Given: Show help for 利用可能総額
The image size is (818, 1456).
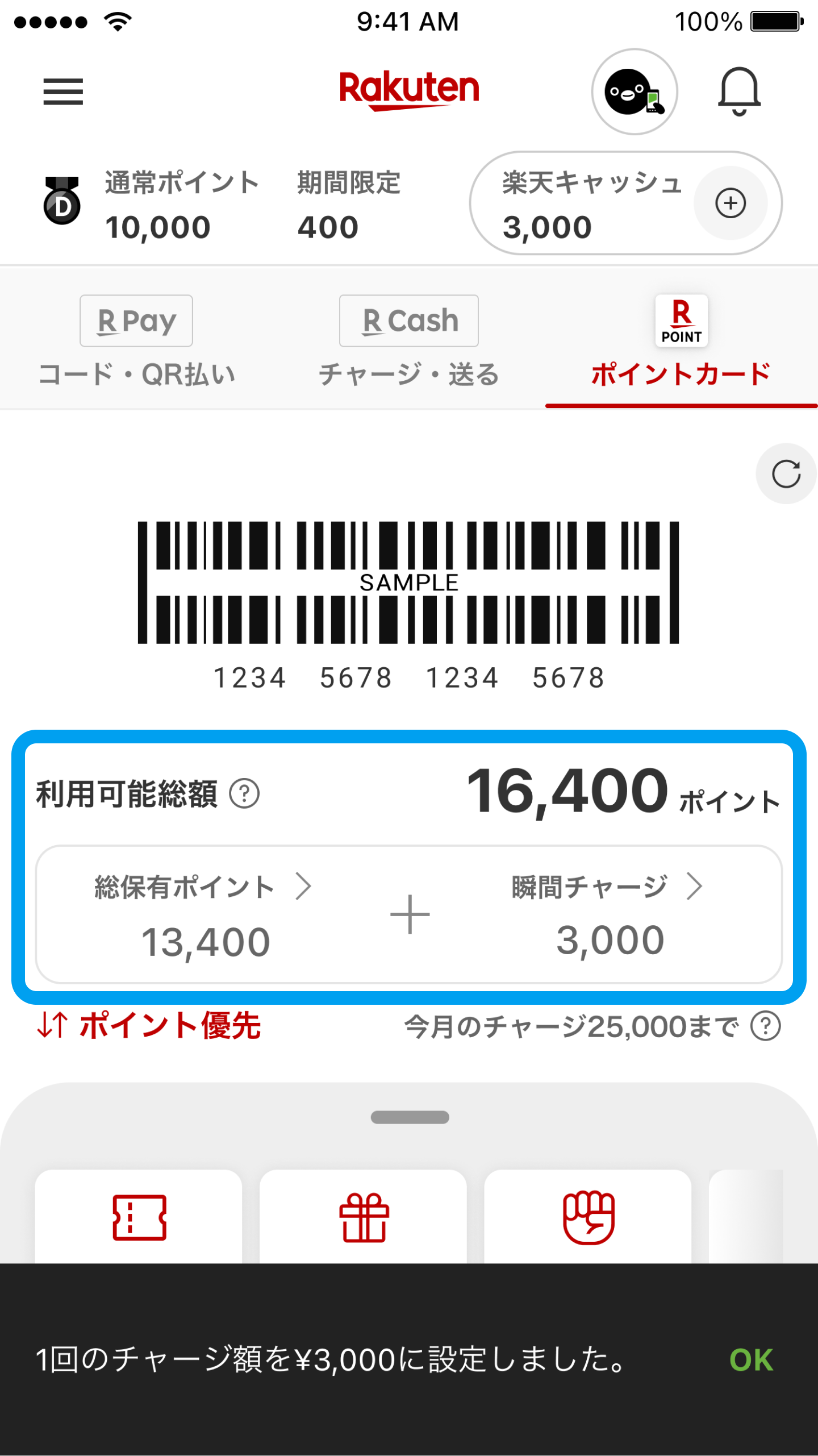Looking at the screenshot, I should pos(244,793).
